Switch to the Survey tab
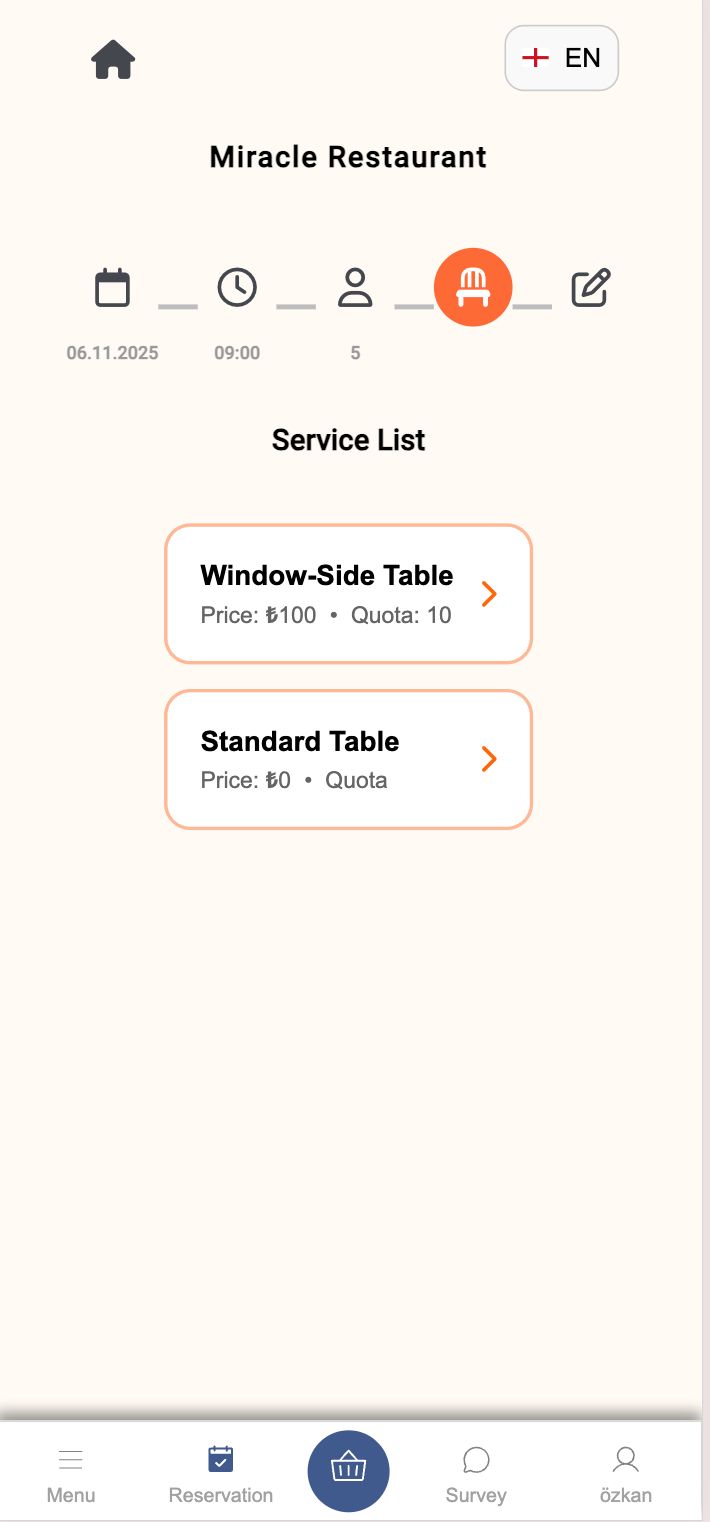This screenshot has width=710, height=1522. click(x=476, y=1474)
